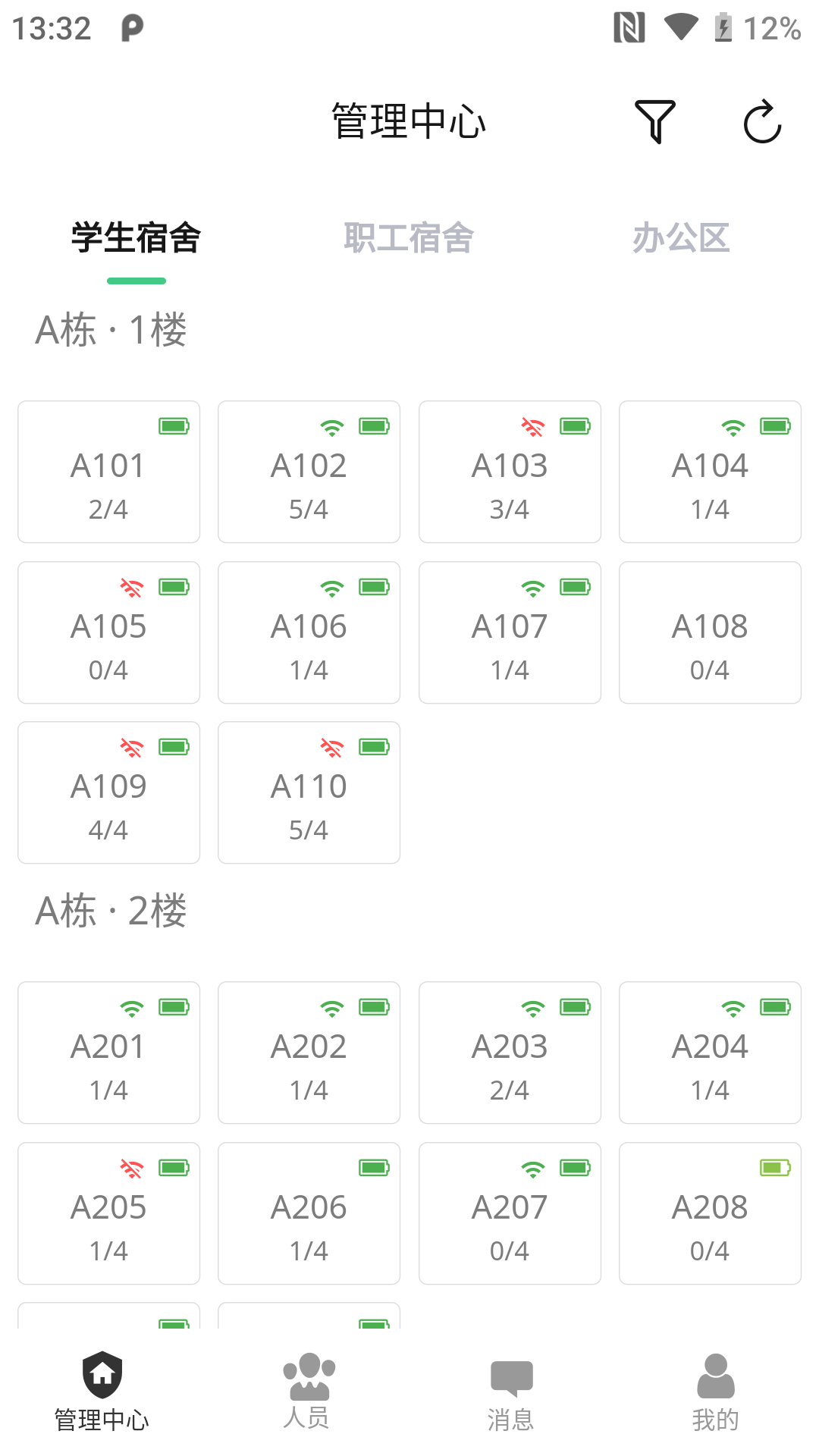Select the 学生宿舍 tab

pyautogui.click(x=136, y=238)
